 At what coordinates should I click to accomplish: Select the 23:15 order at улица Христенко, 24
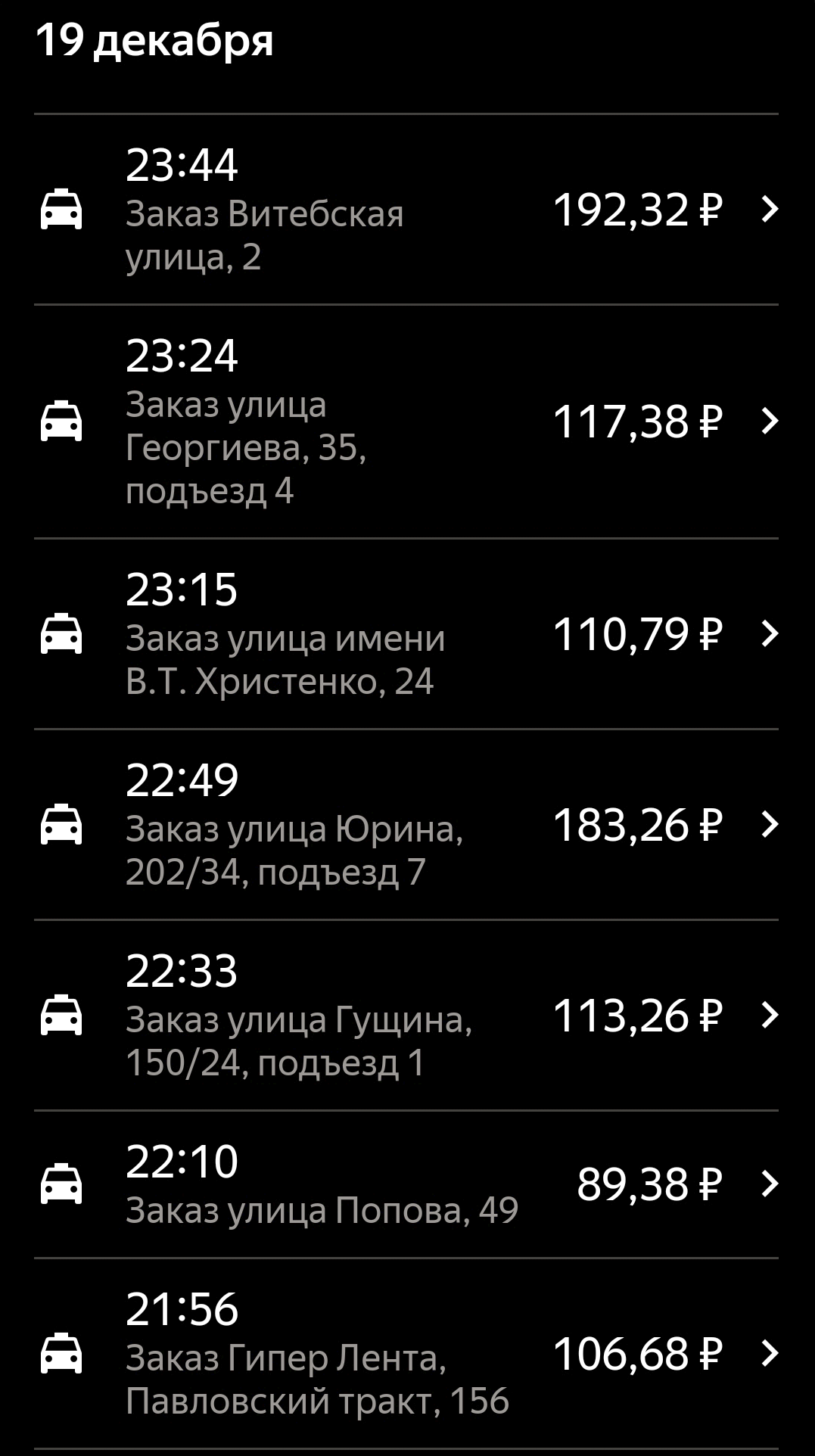pyautogui.click(x=407, y=634)
